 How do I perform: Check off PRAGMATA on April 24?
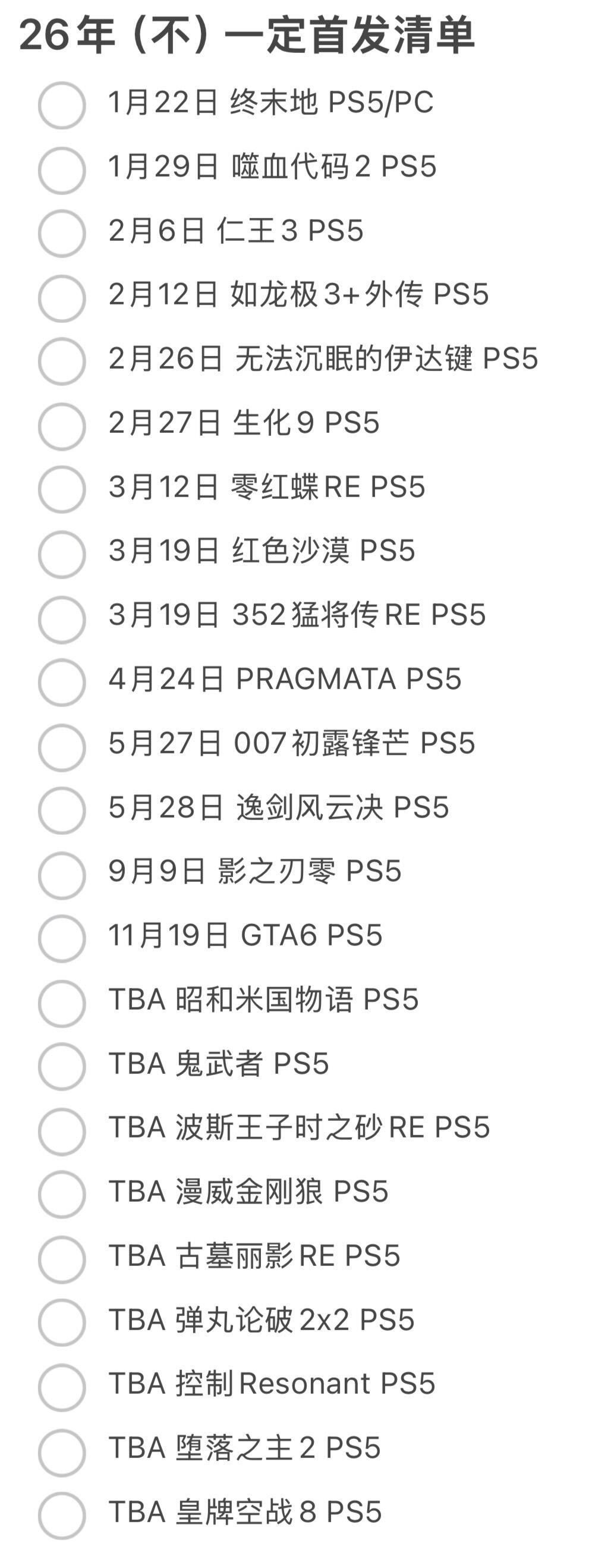[61, 683]
